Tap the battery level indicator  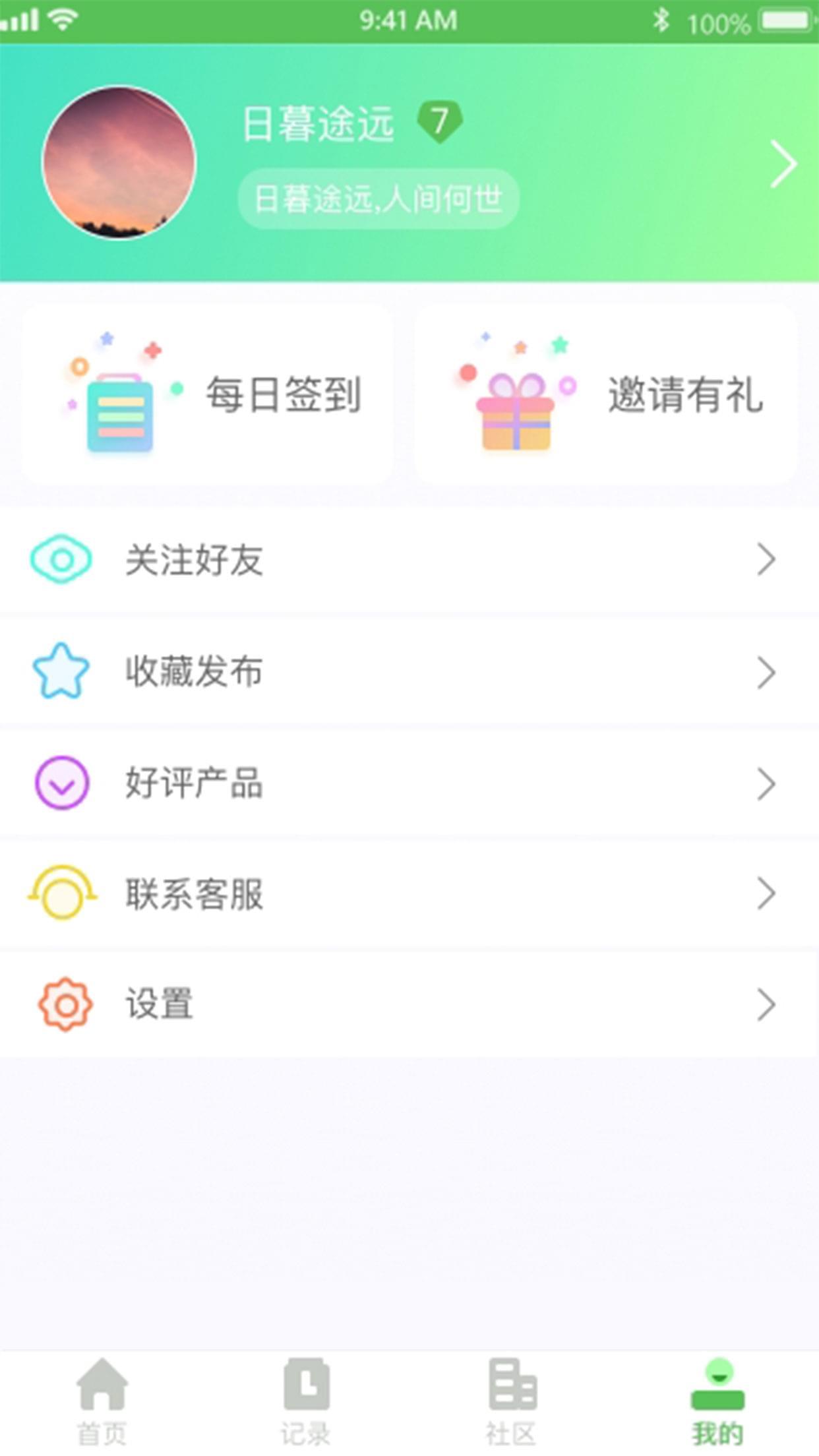click(x=787, y=19)
